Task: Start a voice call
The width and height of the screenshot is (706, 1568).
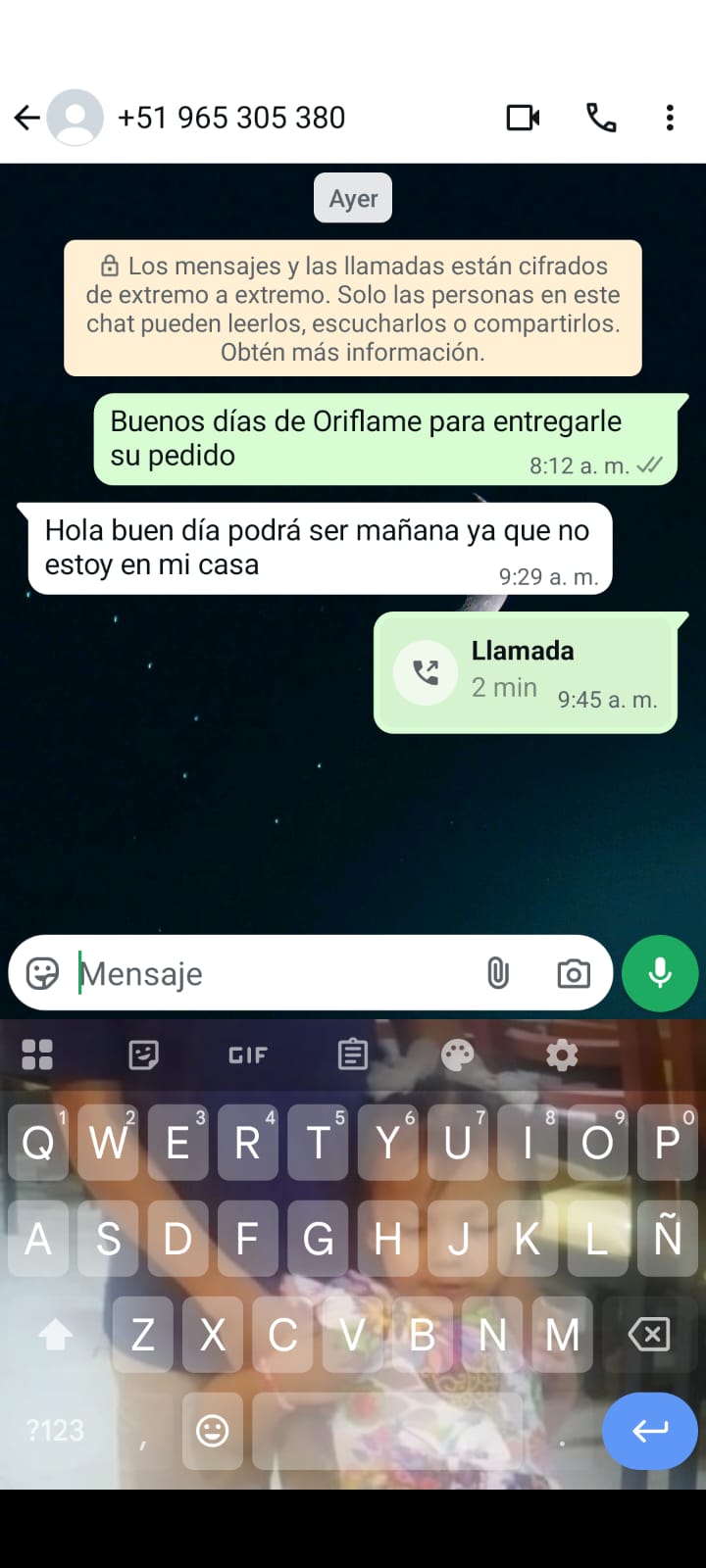Action: tap(601, 119)
